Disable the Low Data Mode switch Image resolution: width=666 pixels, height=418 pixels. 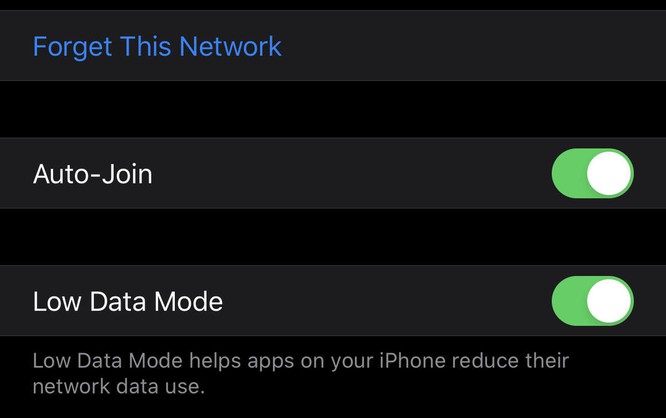pos(592,301)
